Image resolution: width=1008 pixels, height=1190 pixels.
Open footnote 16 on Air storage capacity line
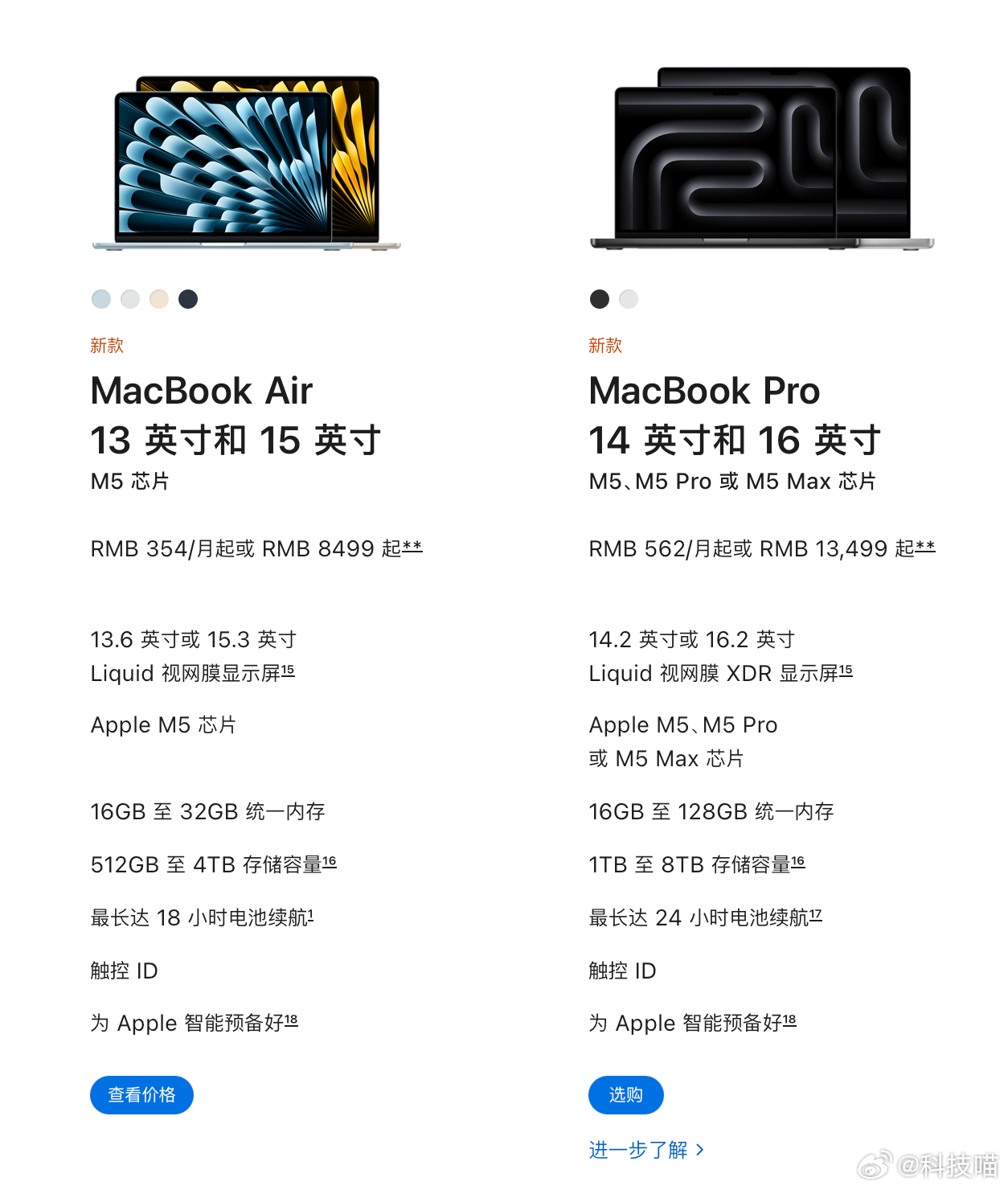tap(331, 860)
